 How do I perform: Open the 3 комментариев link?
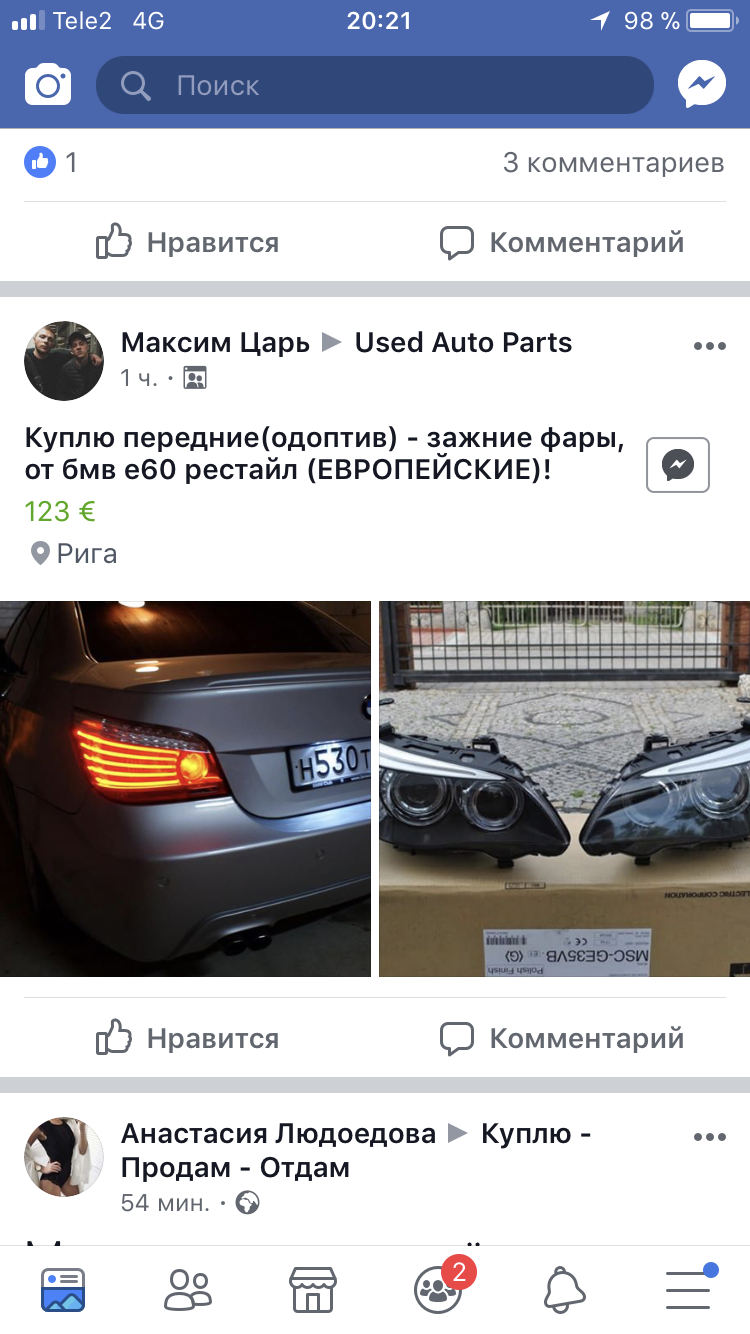pyautogui.click(x=613, y=163)
